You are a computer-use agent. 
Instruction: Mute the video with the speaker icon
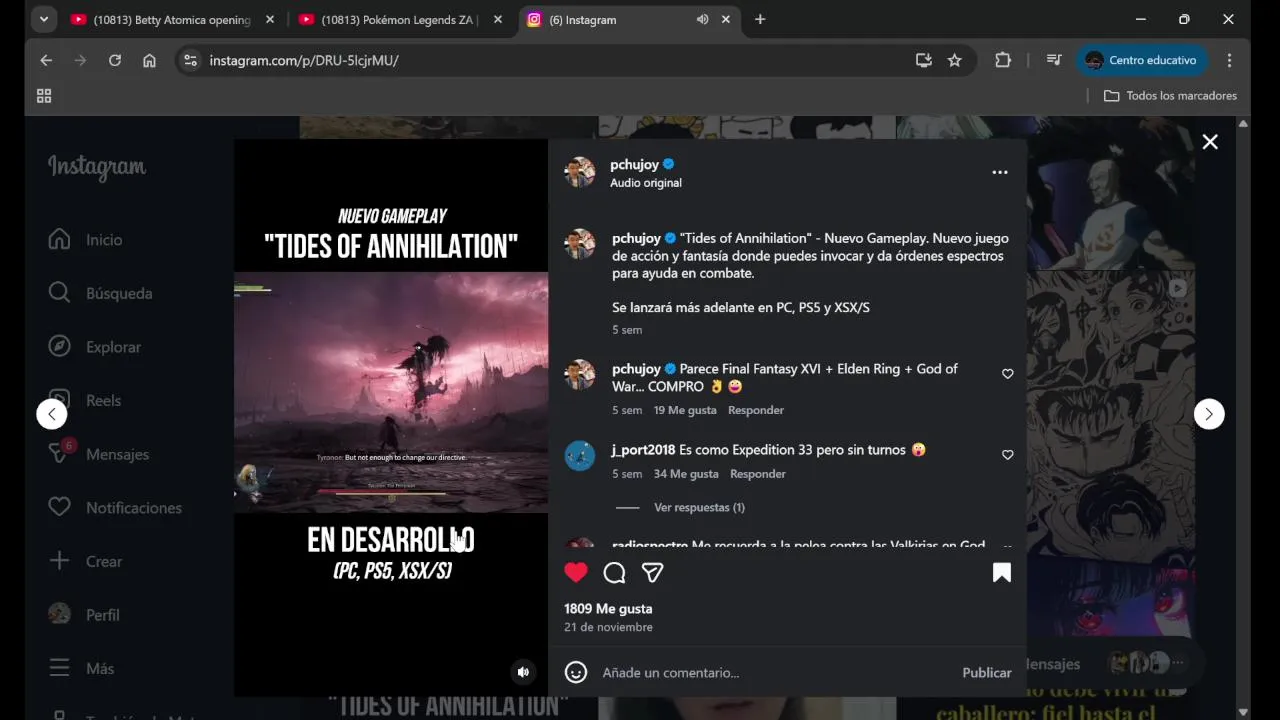point(523,672)
